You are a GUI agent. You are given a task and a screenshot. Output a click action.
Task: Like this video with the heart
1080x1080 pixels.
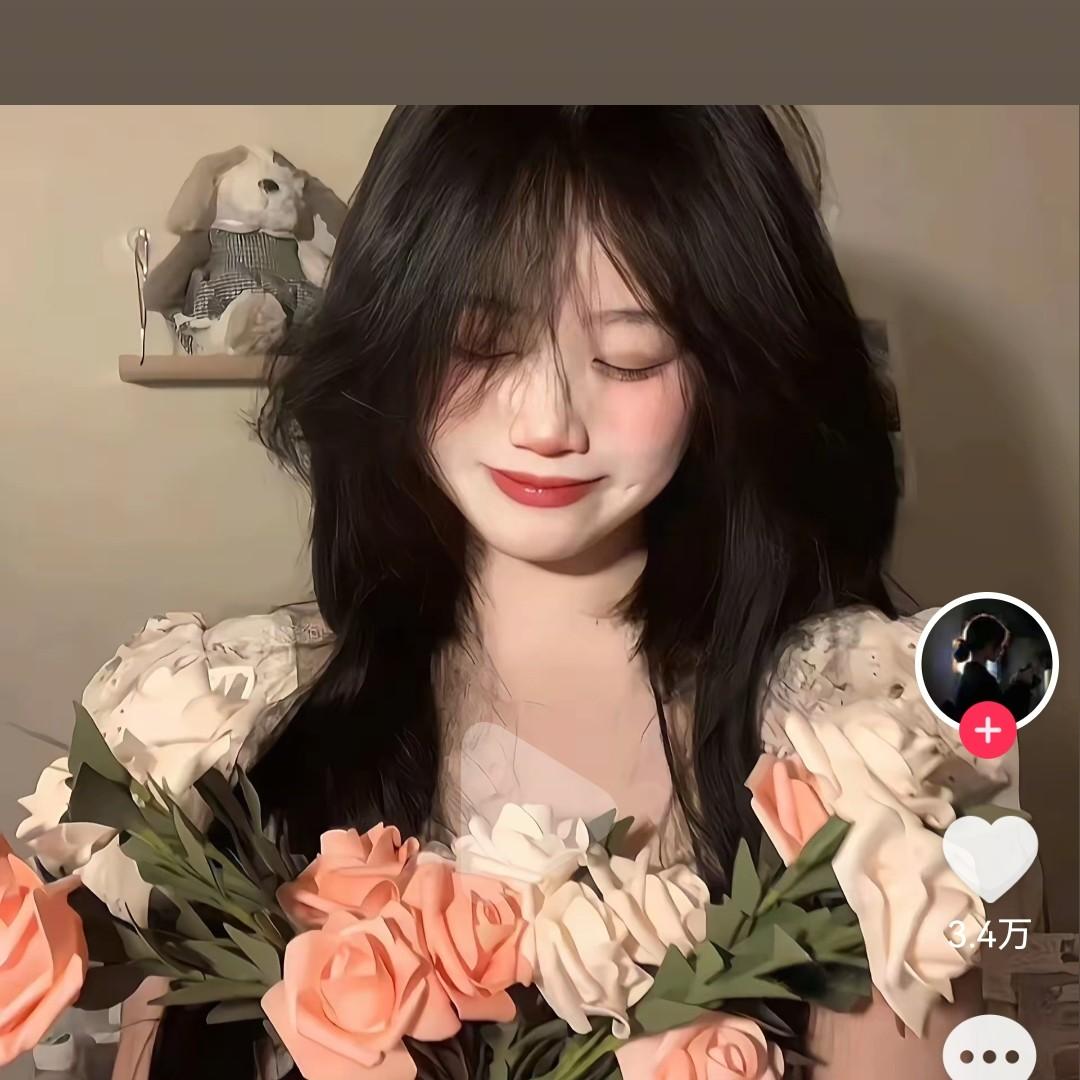tap(989, 857)
